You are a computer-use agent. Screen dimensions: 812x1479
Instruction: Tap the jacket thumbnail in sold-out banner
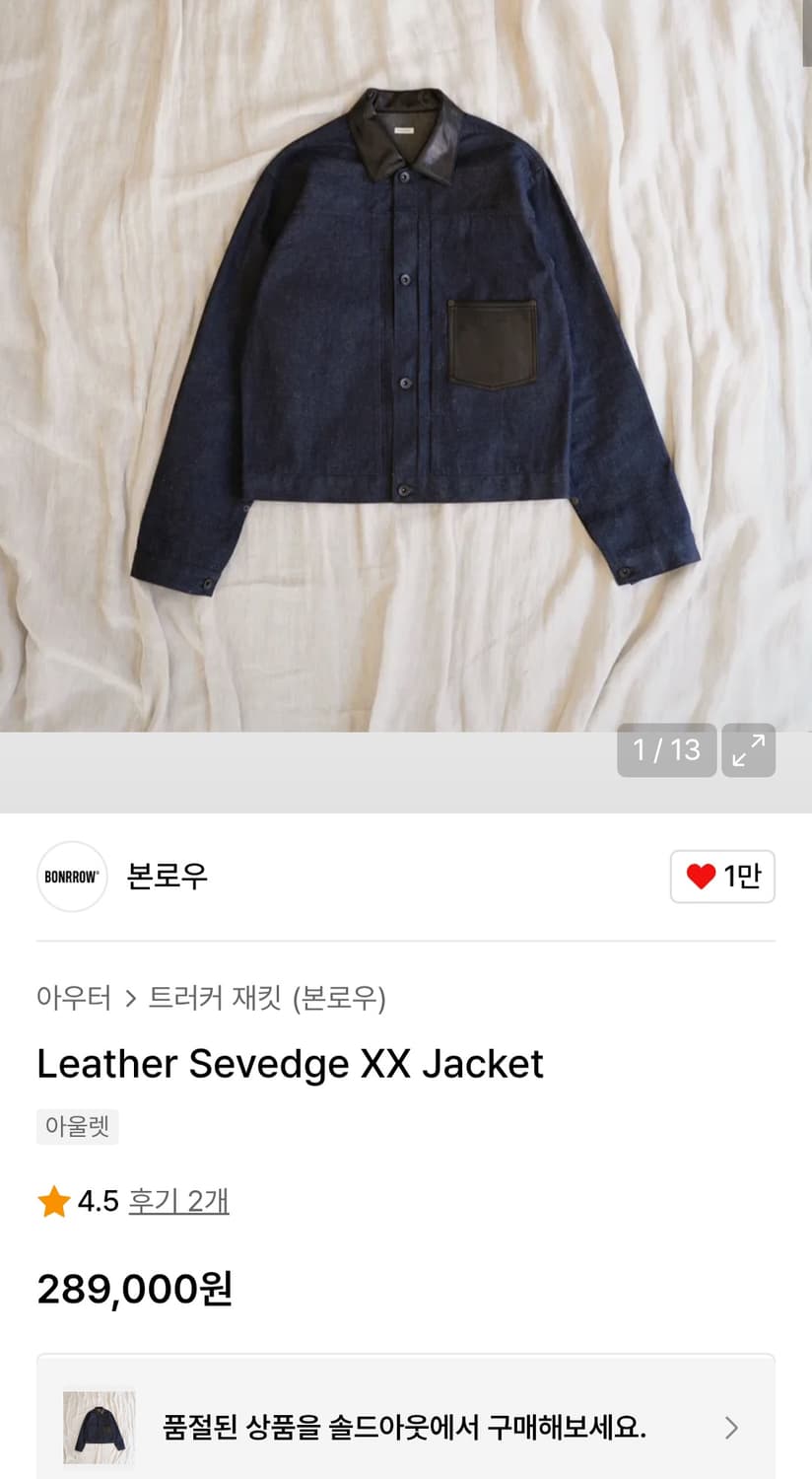[x=99, y=1428]
